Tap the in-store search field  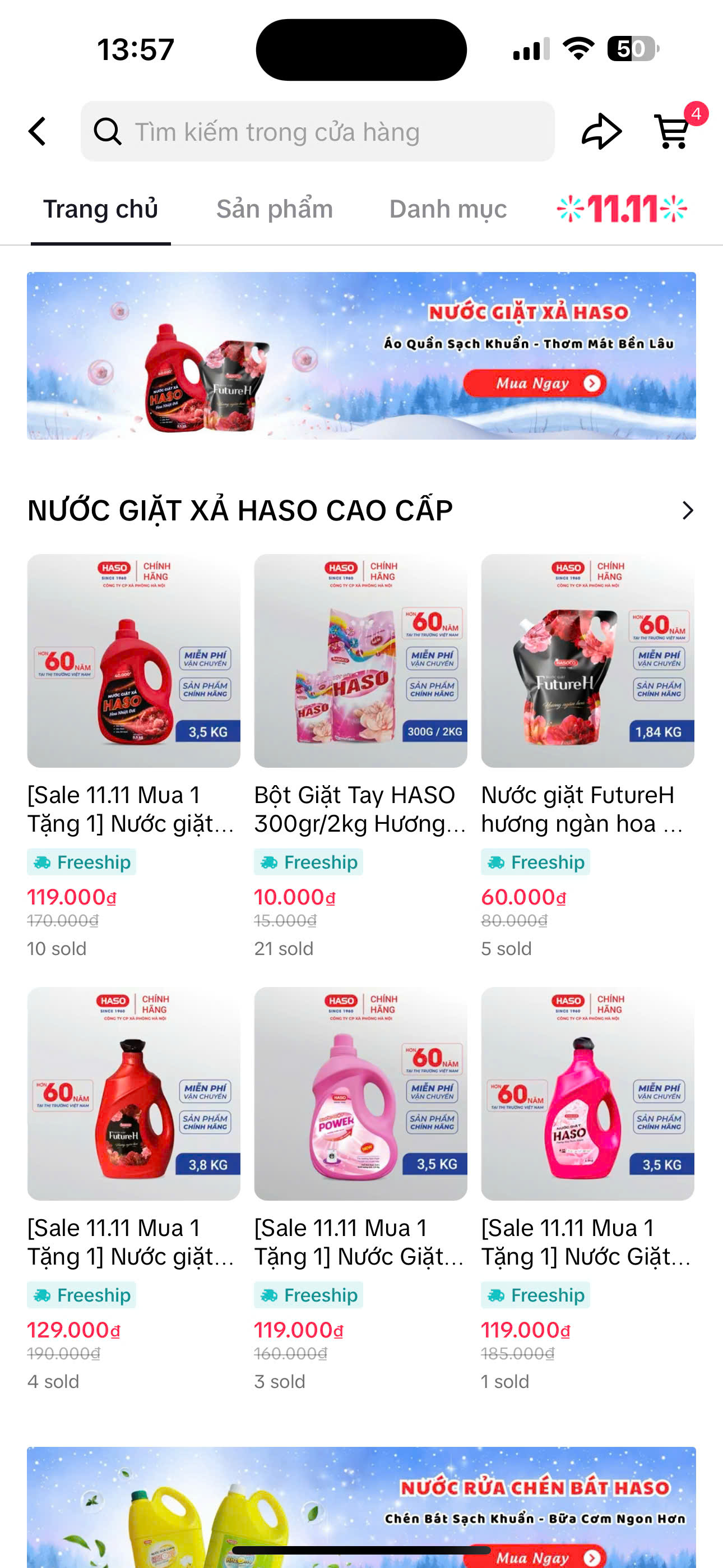pyautogui.click(x=318, y=131)
